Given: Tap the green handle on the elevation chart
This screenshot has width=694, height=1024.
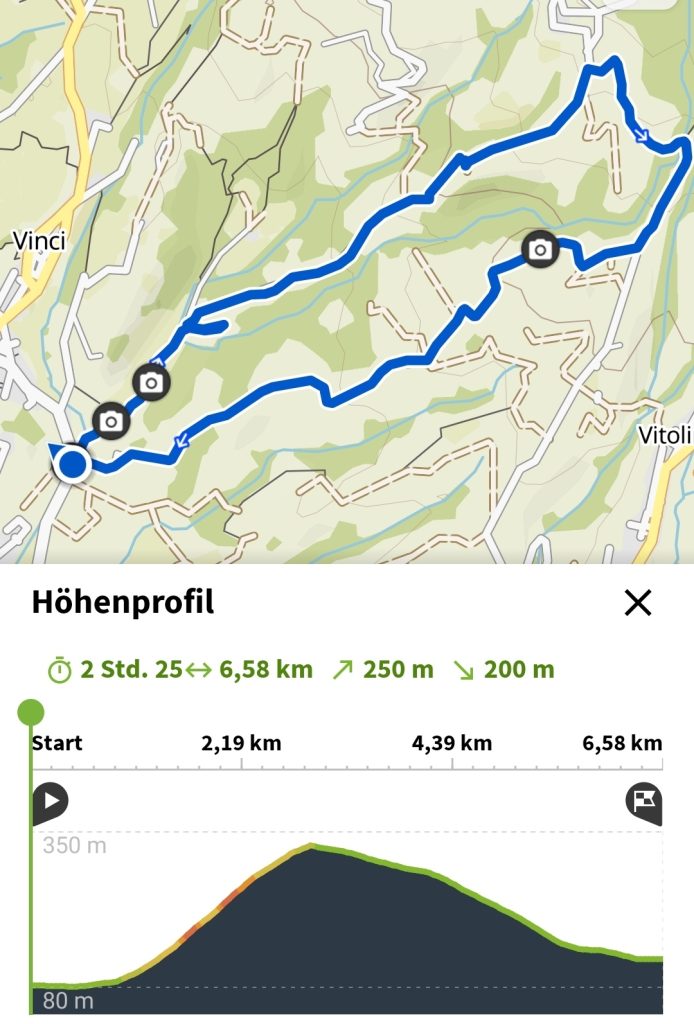Looking at the screenshot, I should point(31,712).
